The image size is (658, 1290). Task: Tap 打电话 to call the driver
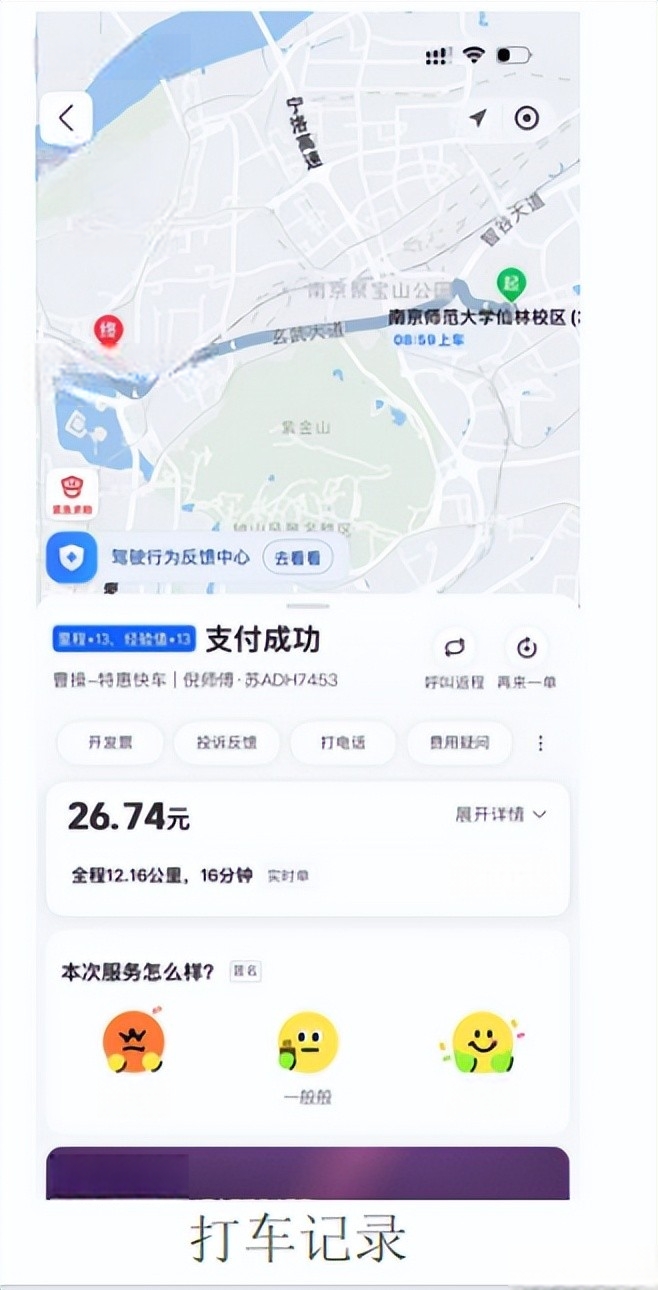coord(342,743)
